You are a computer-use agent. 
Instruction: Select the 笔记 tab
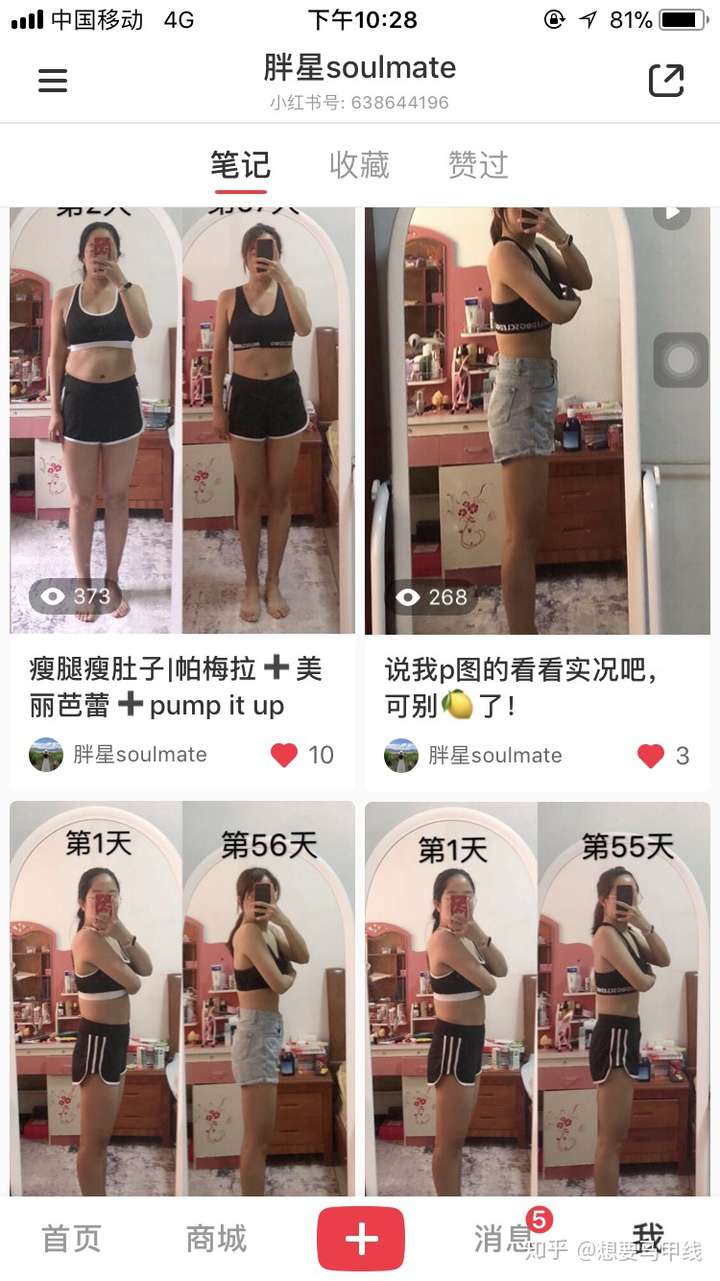[241, 166]
